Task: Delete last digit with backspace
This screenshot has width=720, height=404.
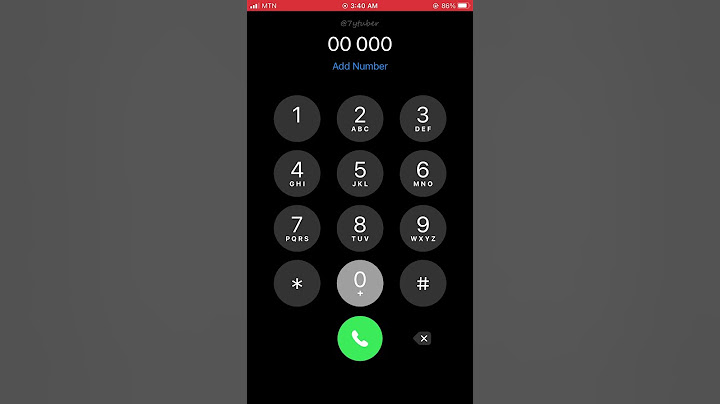Action: tap(423, 339)
